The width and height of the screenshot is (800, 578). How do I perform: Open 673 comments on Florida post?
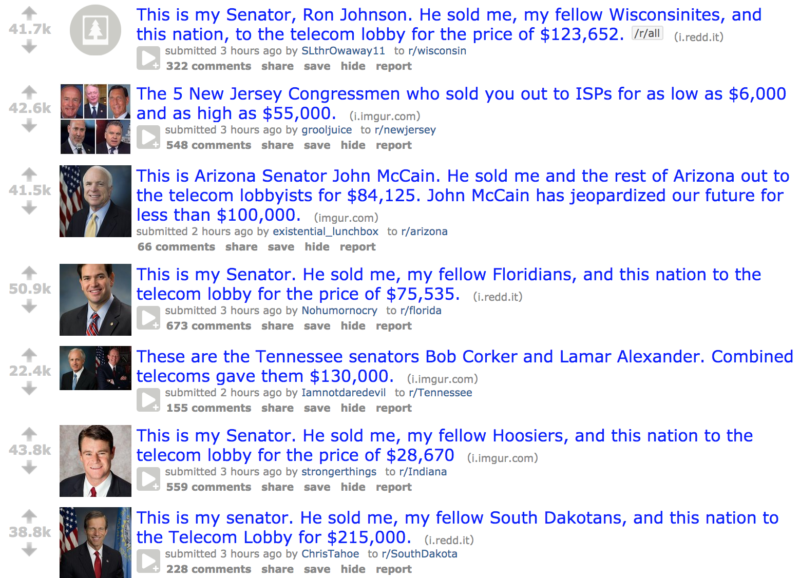point(209,326)
